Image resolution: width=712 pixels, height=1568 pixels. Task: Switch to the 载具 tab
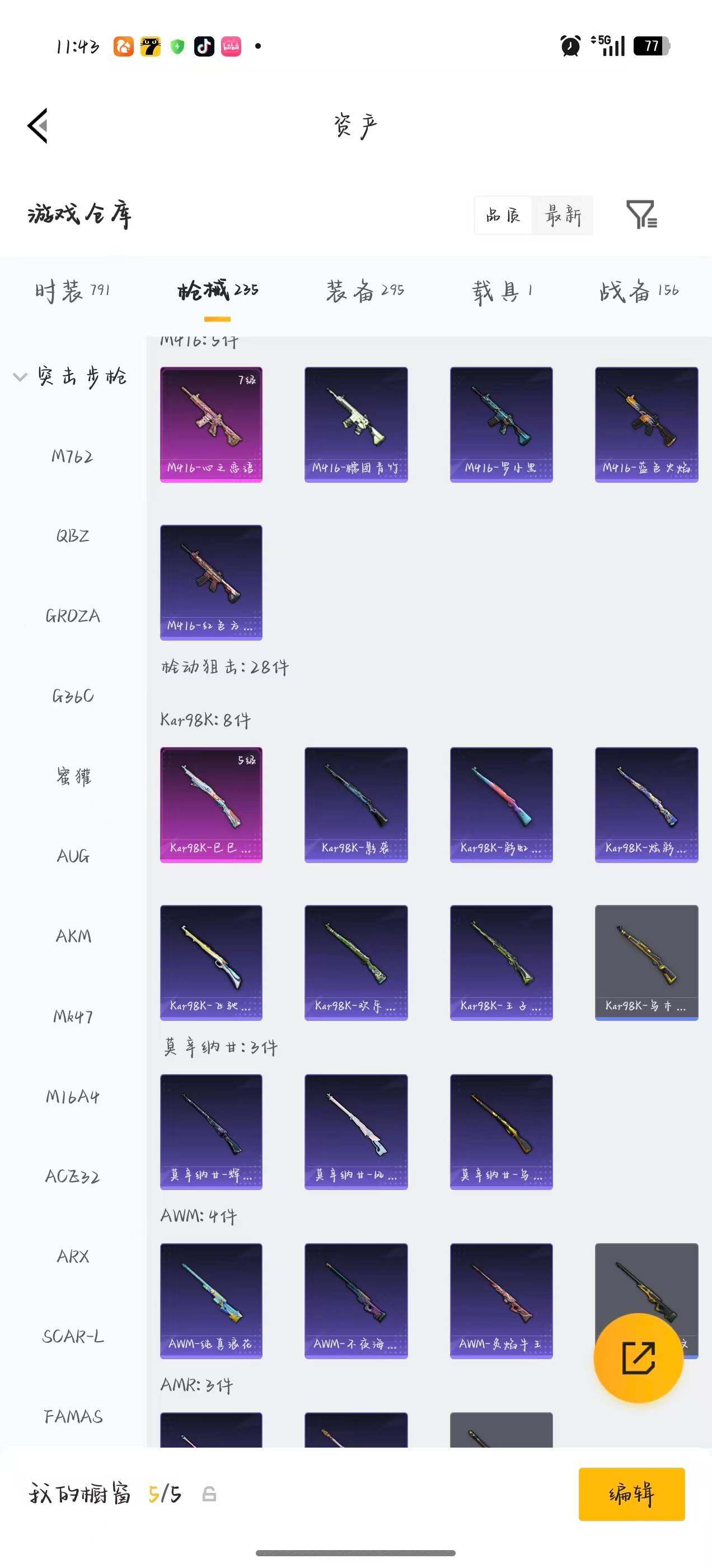coord(502,291)
